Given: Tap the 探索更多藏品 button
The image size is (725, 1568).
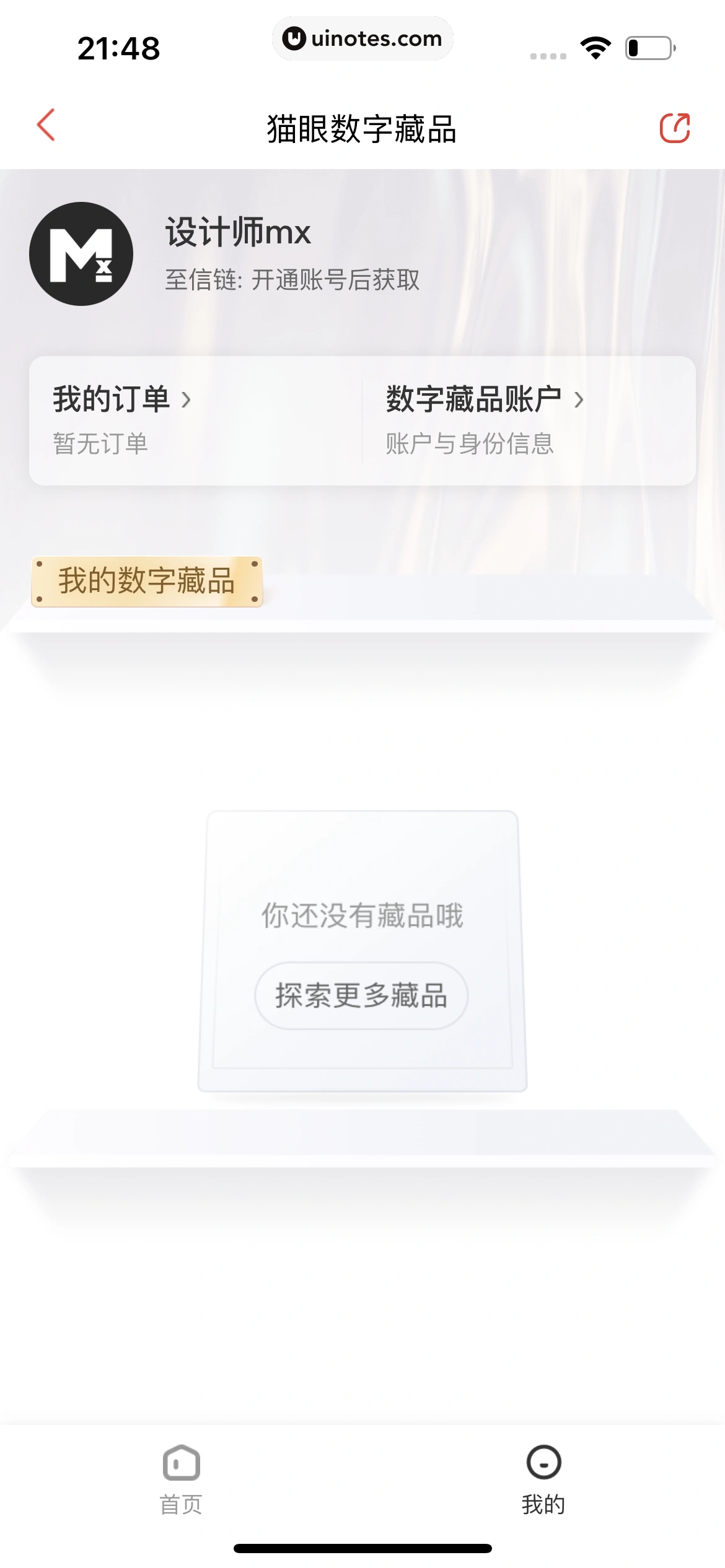Looking at the screenshot, I should point(362,996).
